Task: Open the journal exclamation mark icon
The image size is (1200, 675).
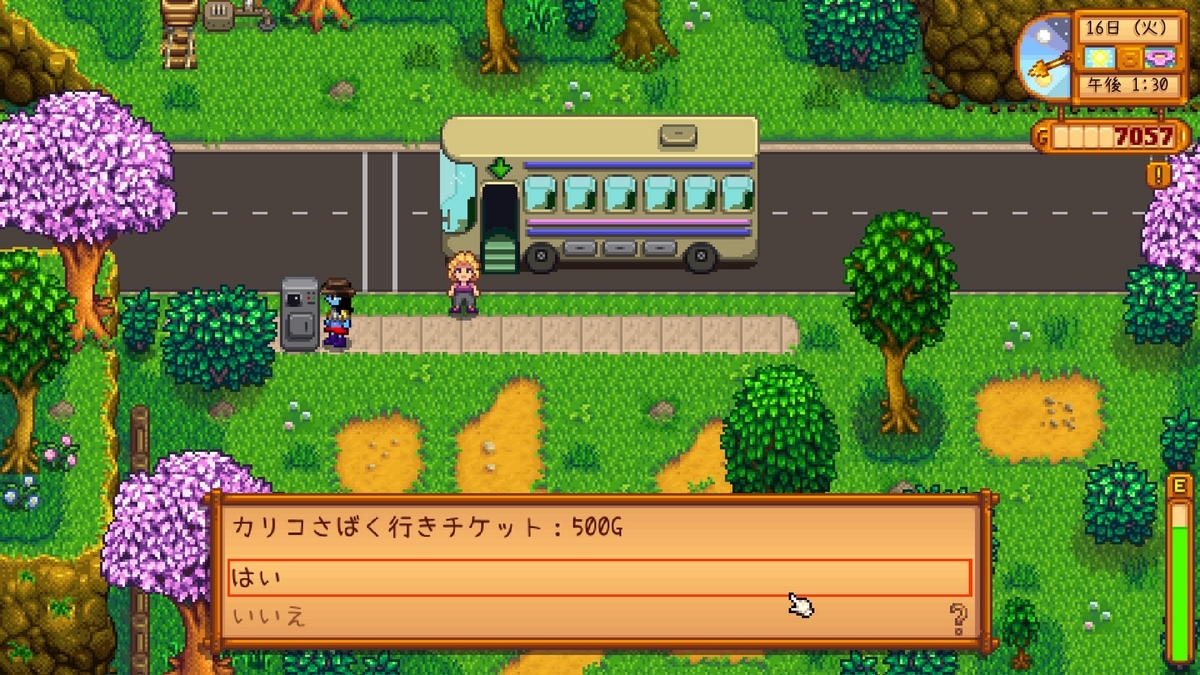Action: point(1159,175)
